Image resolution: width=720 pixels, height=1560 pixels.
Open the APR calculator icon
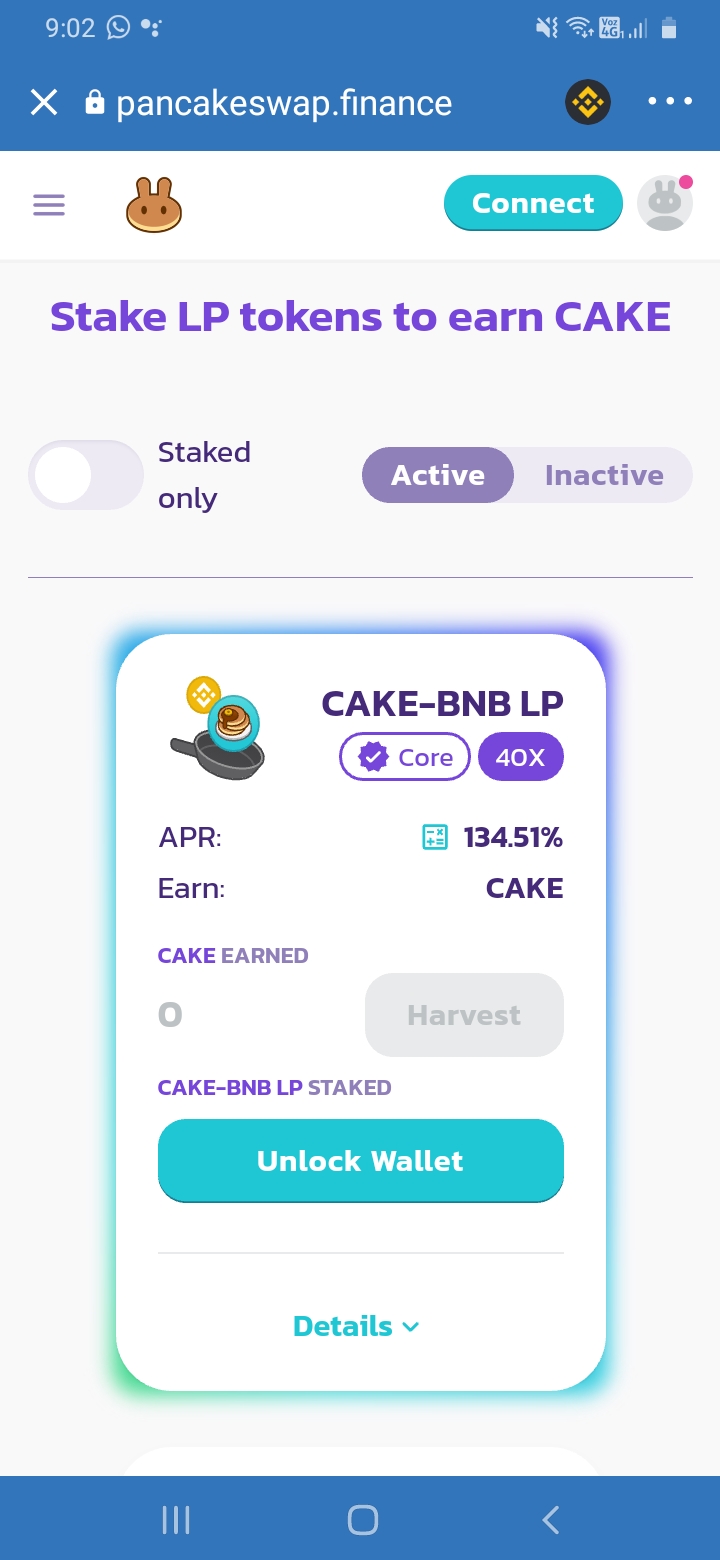click(x=435, y=838)
